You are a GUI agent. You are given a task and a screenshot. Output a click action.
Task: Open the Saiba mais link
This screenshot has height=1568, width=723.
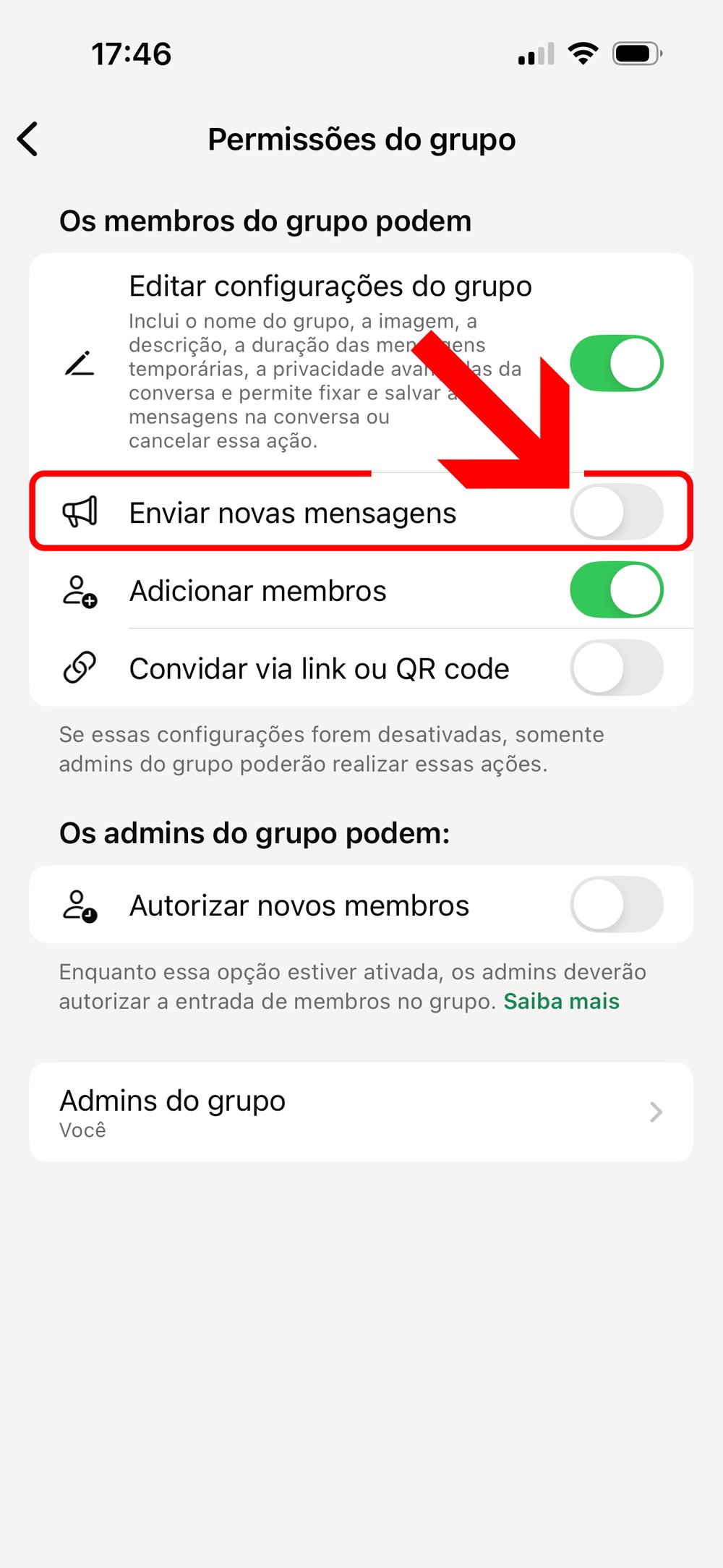(561, 1002)
